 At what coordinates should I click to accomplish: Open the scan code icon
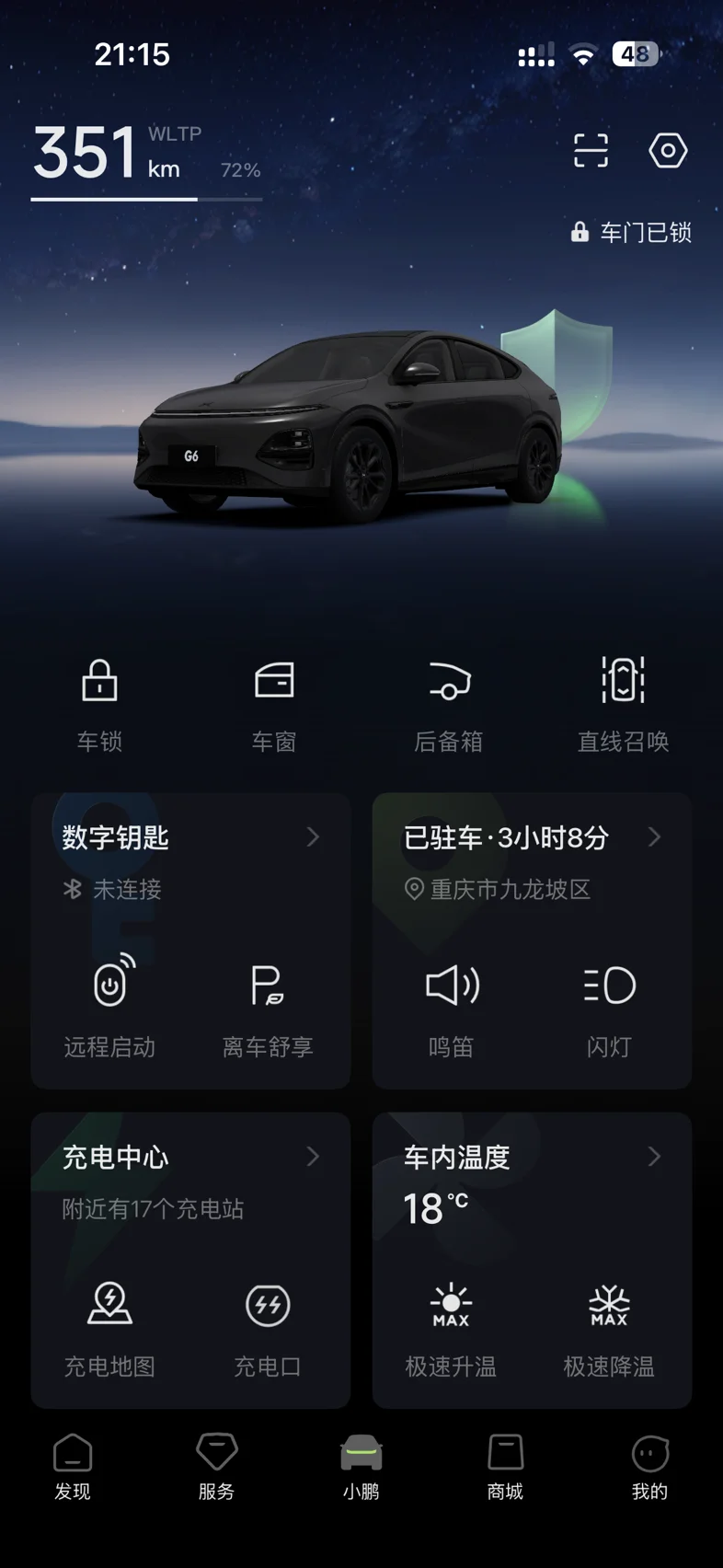(591, 150)
